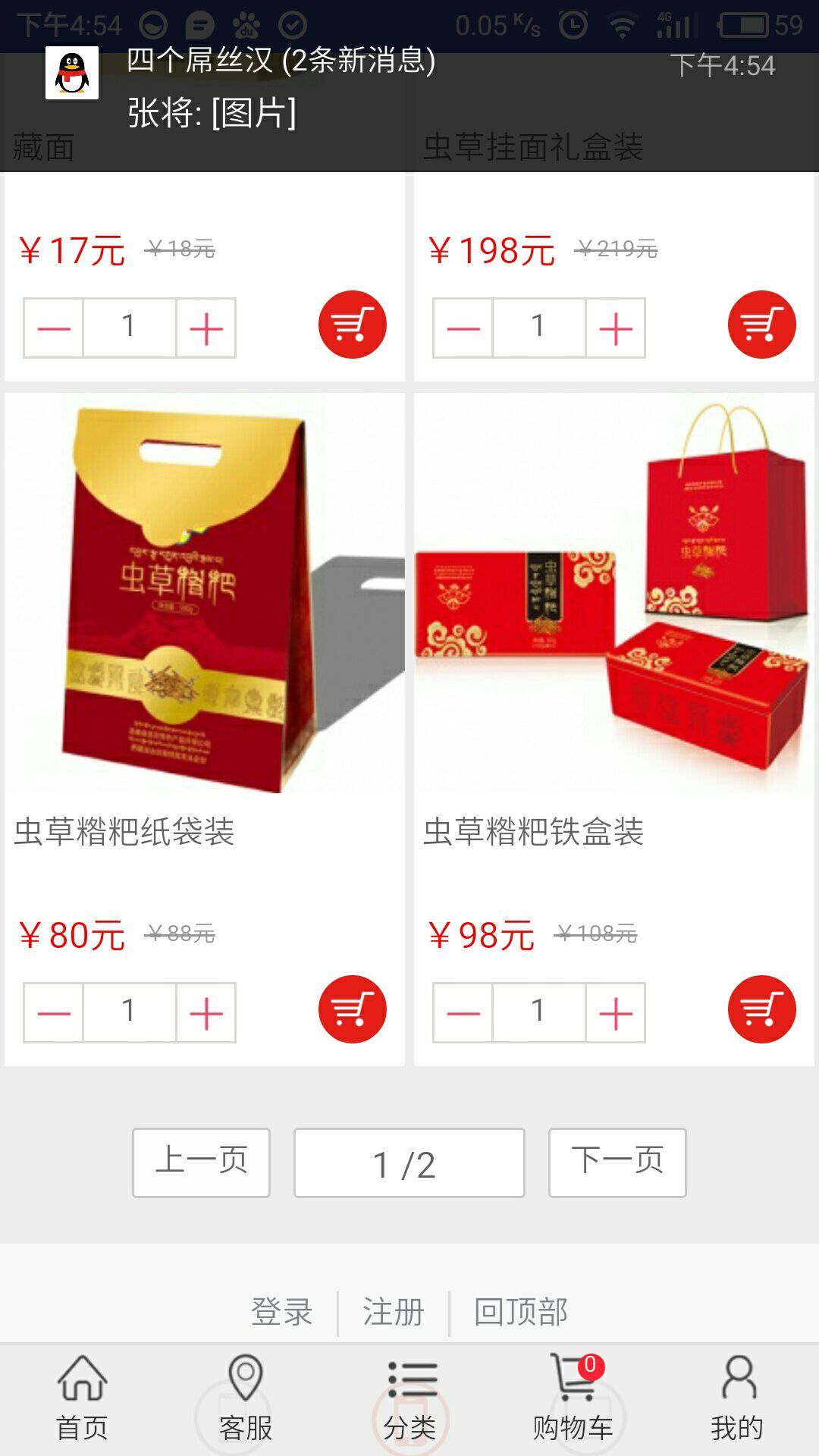This screenshot has width=819, height=1456.
Task: Tap the 登录 login link
Action: (x=282, y=1312)
